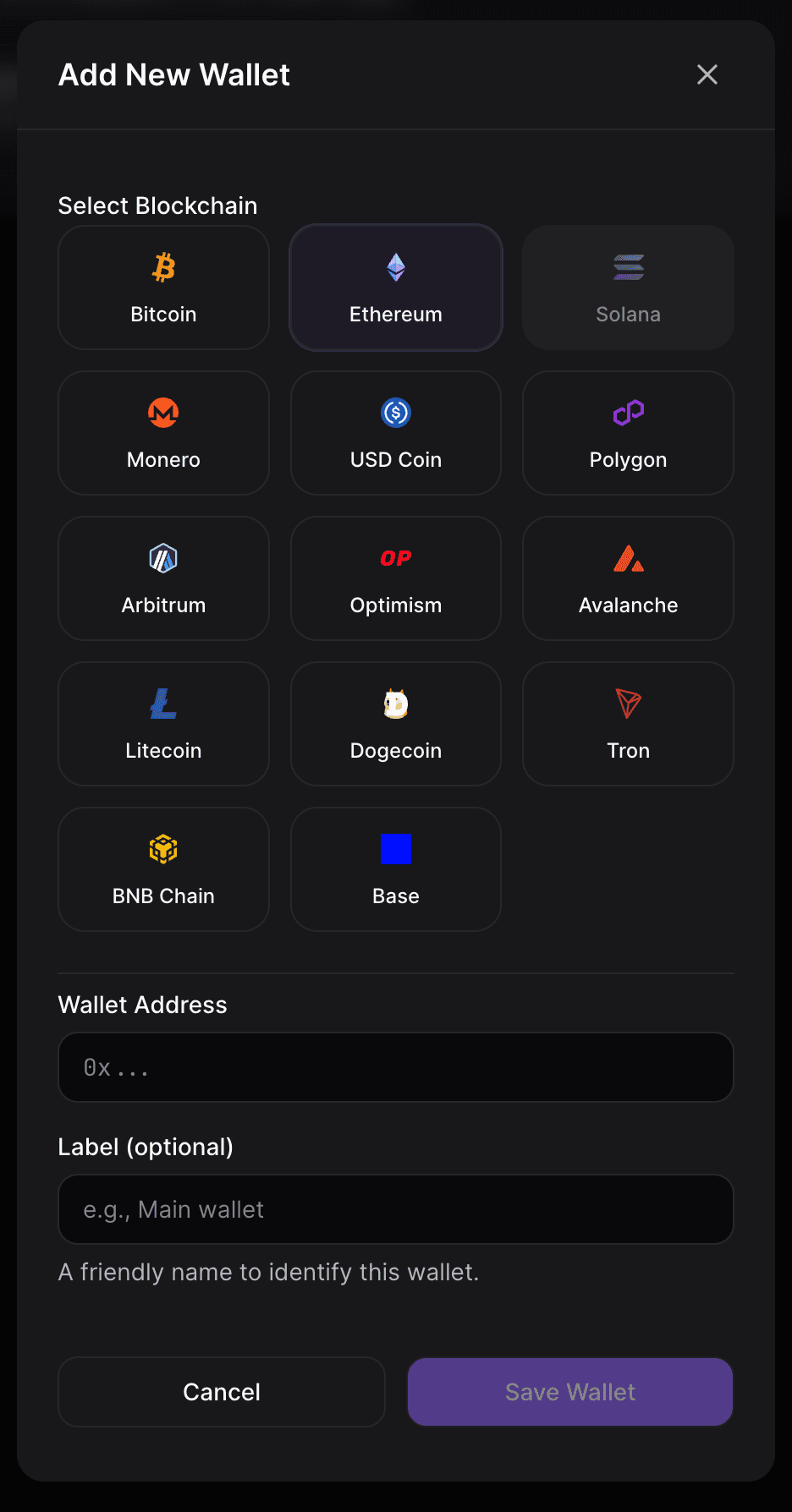This screenshot has width=792, height=1512.
Task: Pick the Polygon network icon
Action: click(628, 413)
